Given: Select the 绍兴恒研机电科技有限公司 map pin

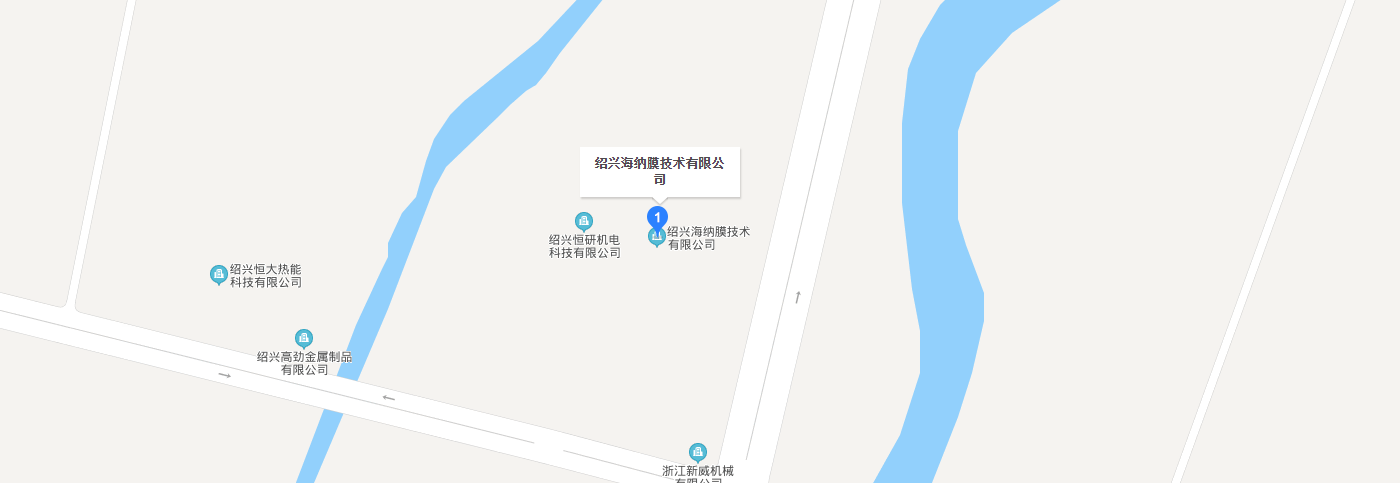Looking at the screenshot, I should coord(584,221).
